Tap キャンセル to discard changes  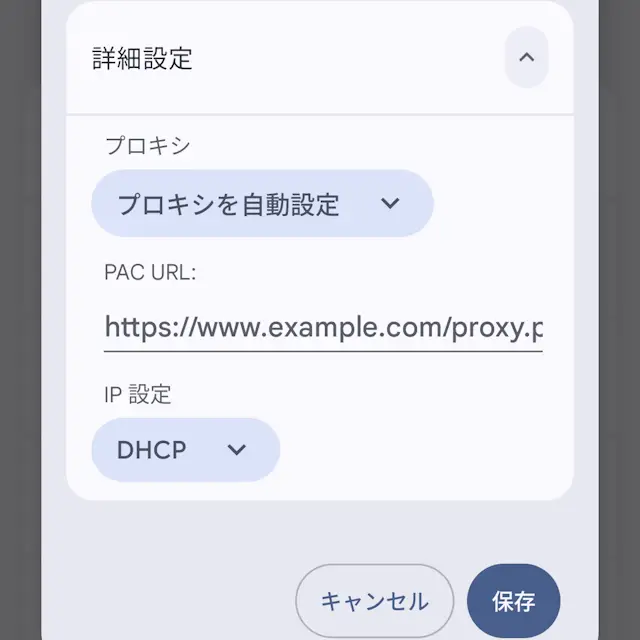tap(374, 601)
